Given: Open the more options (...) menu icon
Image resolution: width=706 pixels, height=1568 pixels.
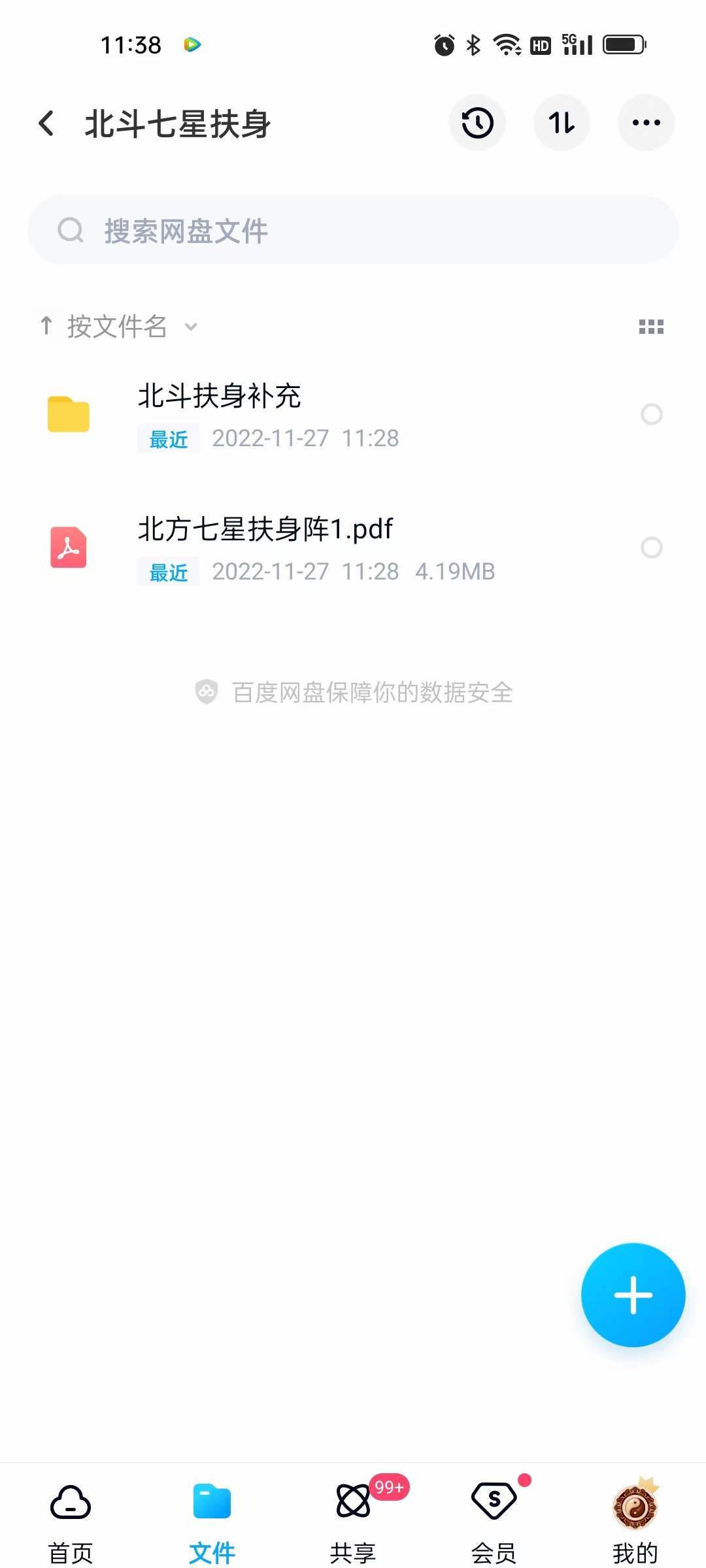Looking at the screenshot, I should point(646,122).
